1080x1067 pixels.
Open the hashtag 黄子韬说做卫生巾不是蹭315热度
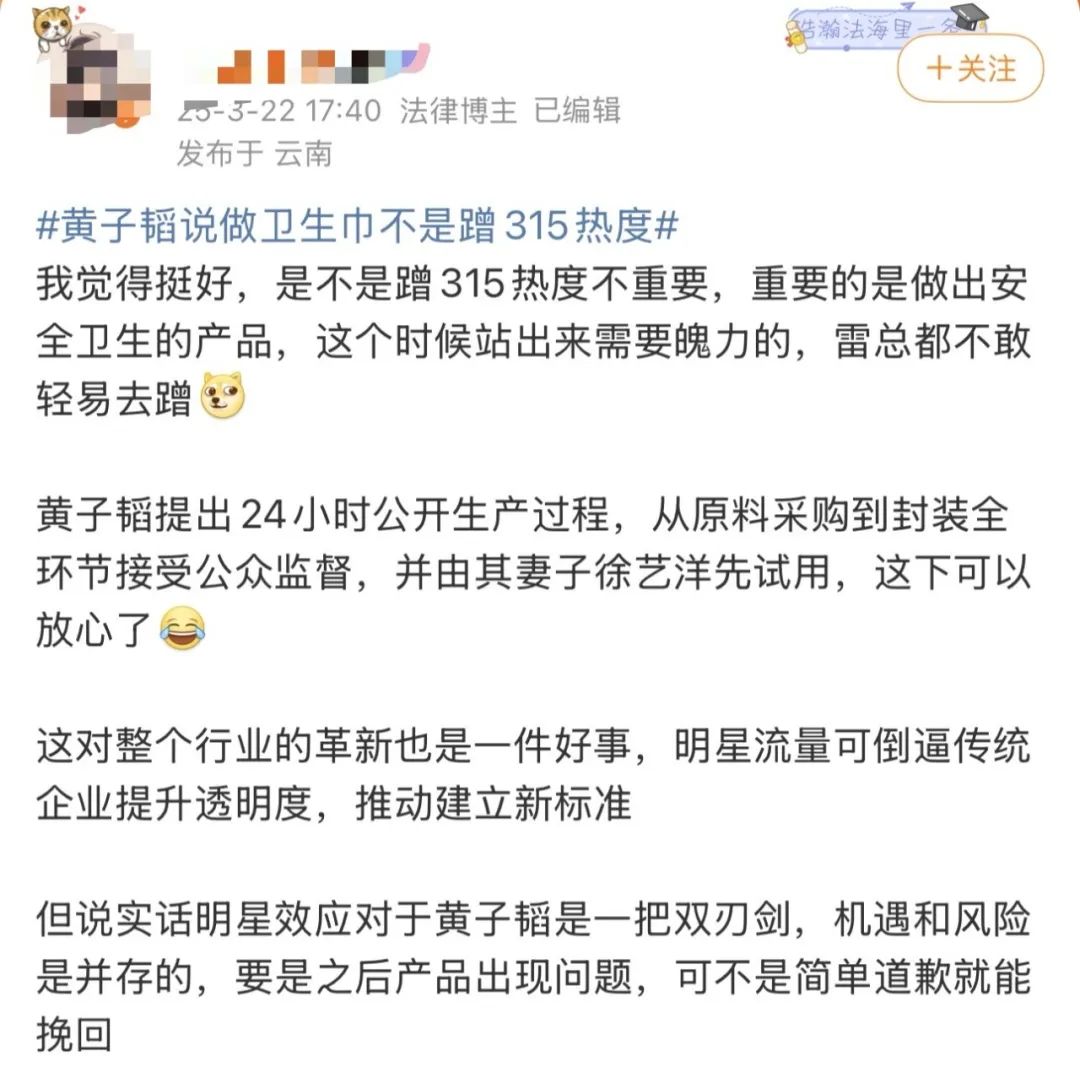pos(357,227)
